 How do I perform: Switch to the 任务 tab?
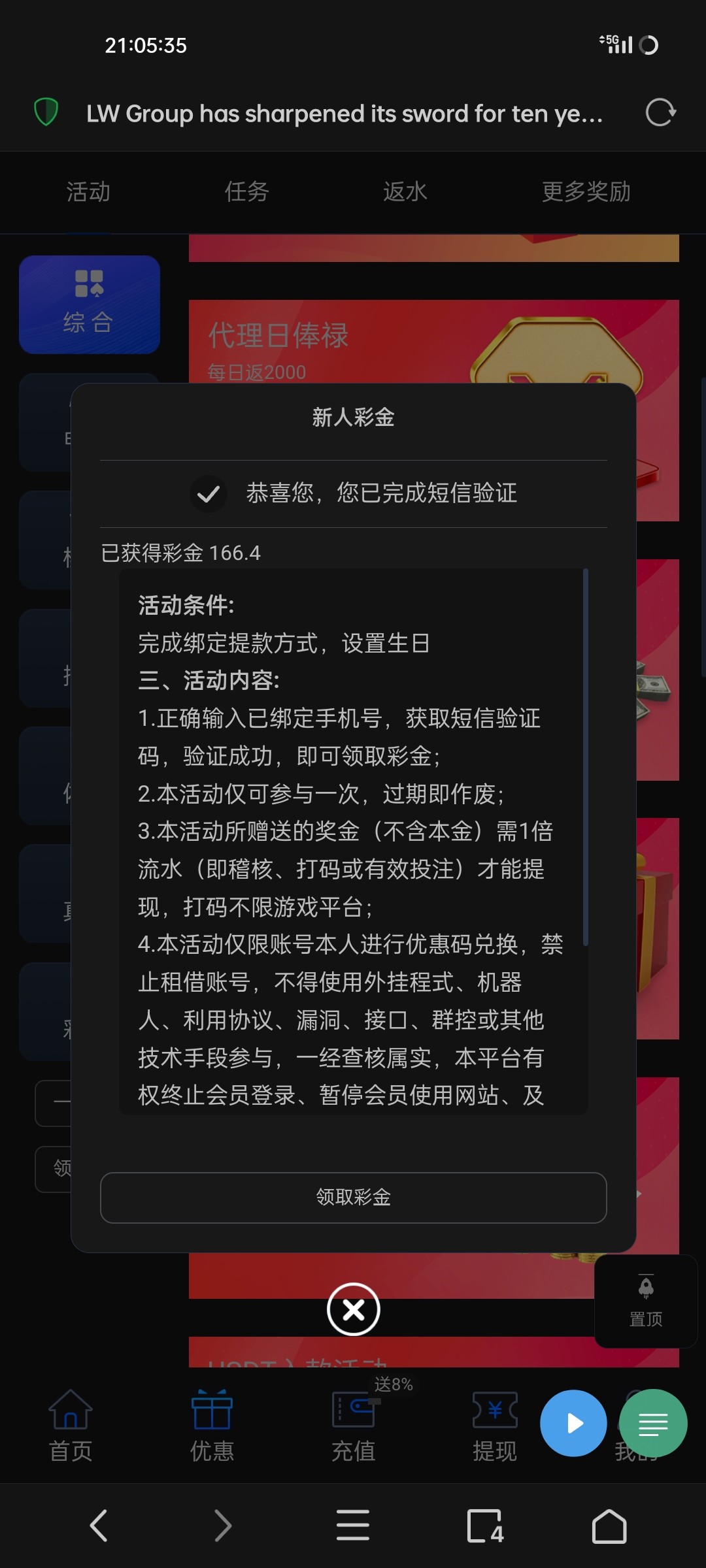point(246,192)
